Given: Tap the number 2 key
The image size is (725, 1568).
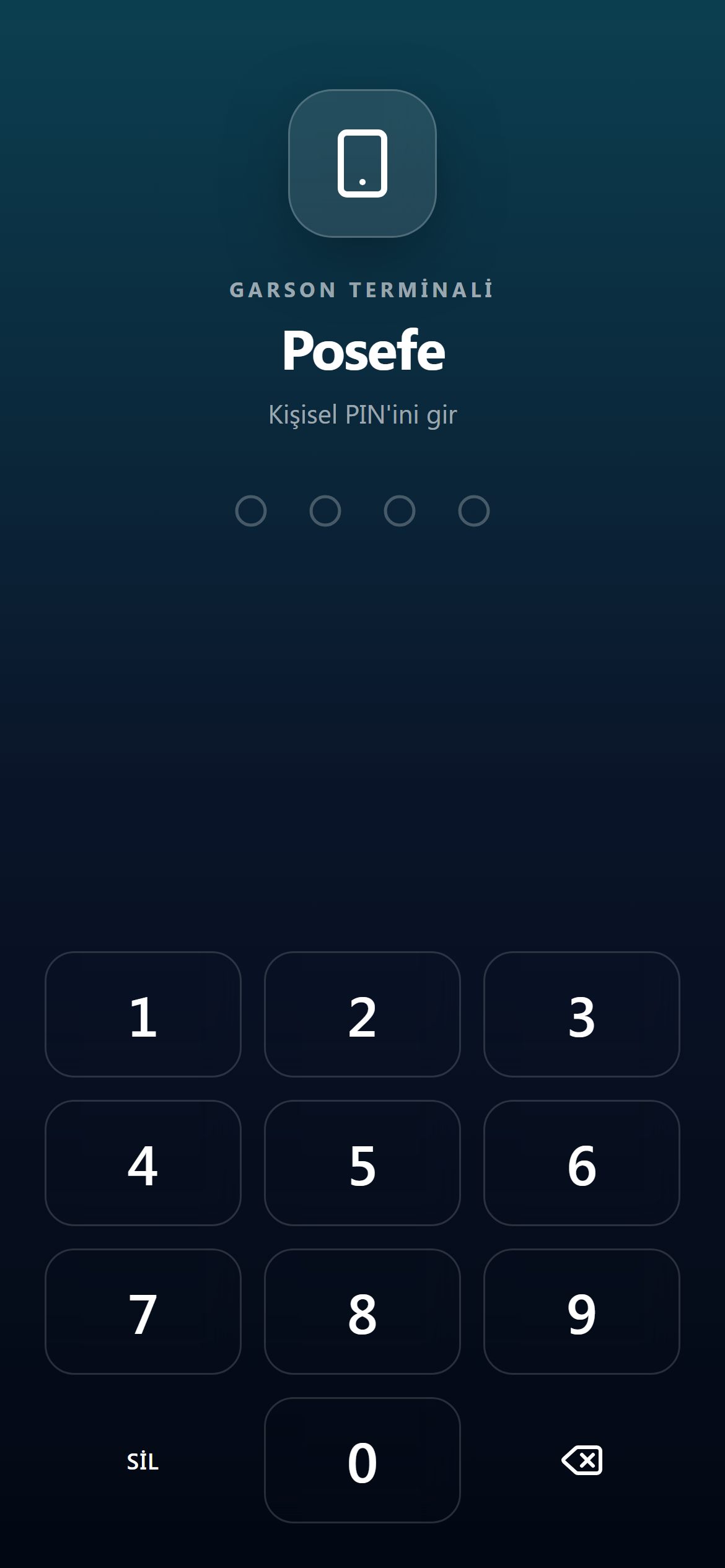Looking at the screenshot, I should tap(362, 1014).
